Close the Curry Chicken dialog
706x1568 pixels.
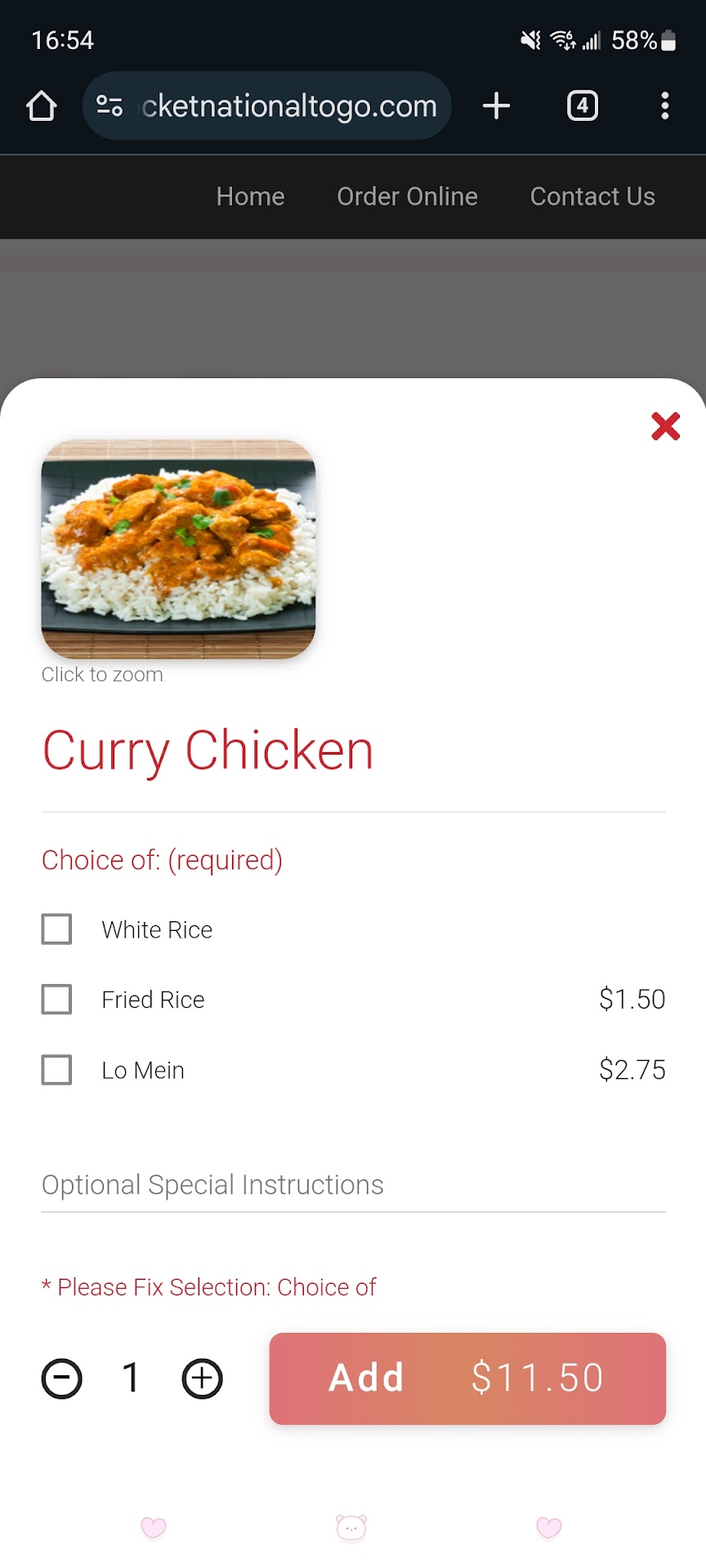pyautogui.click(x=665, y=426)
